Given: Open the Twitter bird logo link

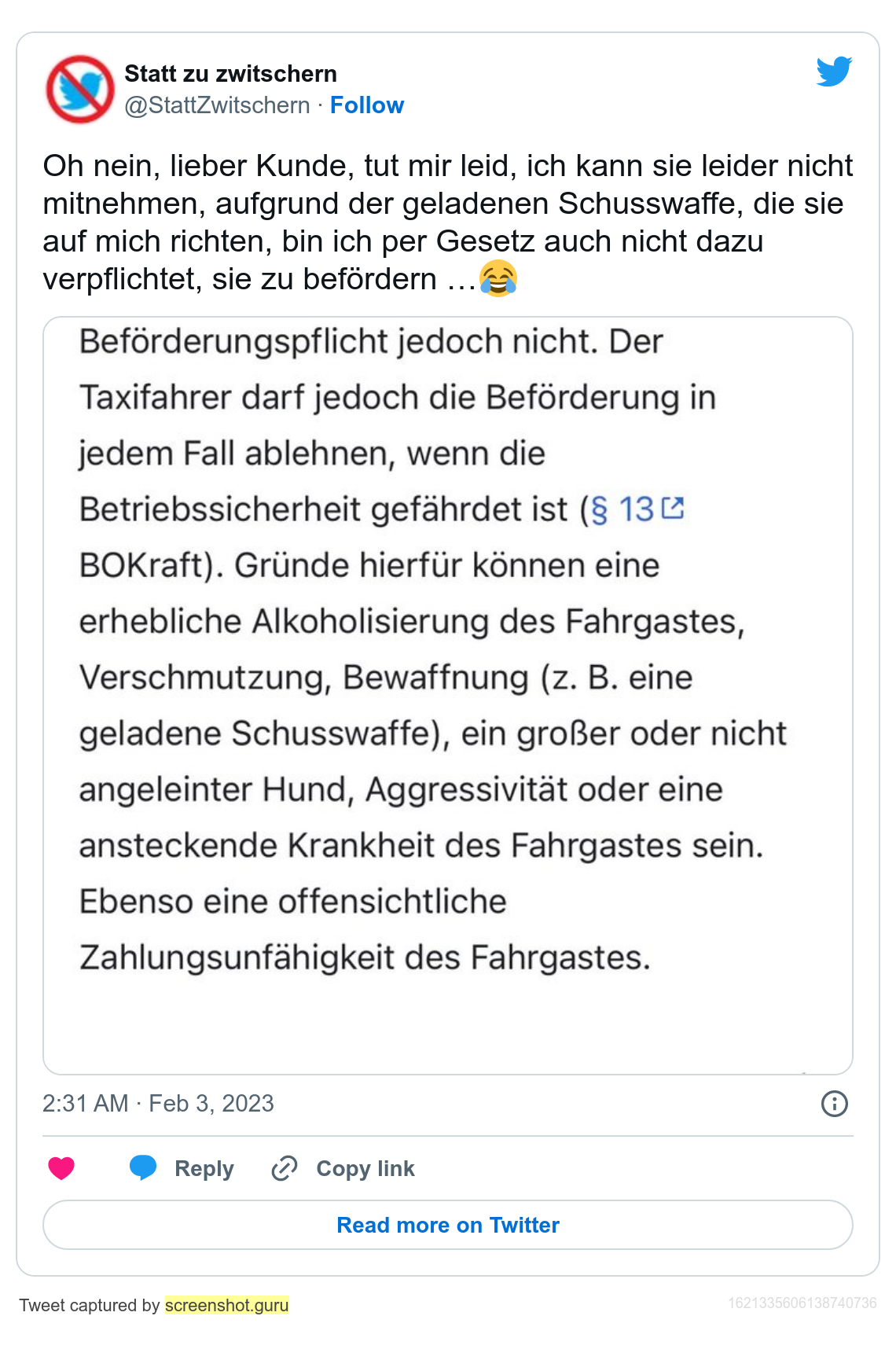Looking at the screenshot, I should coord(834,72).
